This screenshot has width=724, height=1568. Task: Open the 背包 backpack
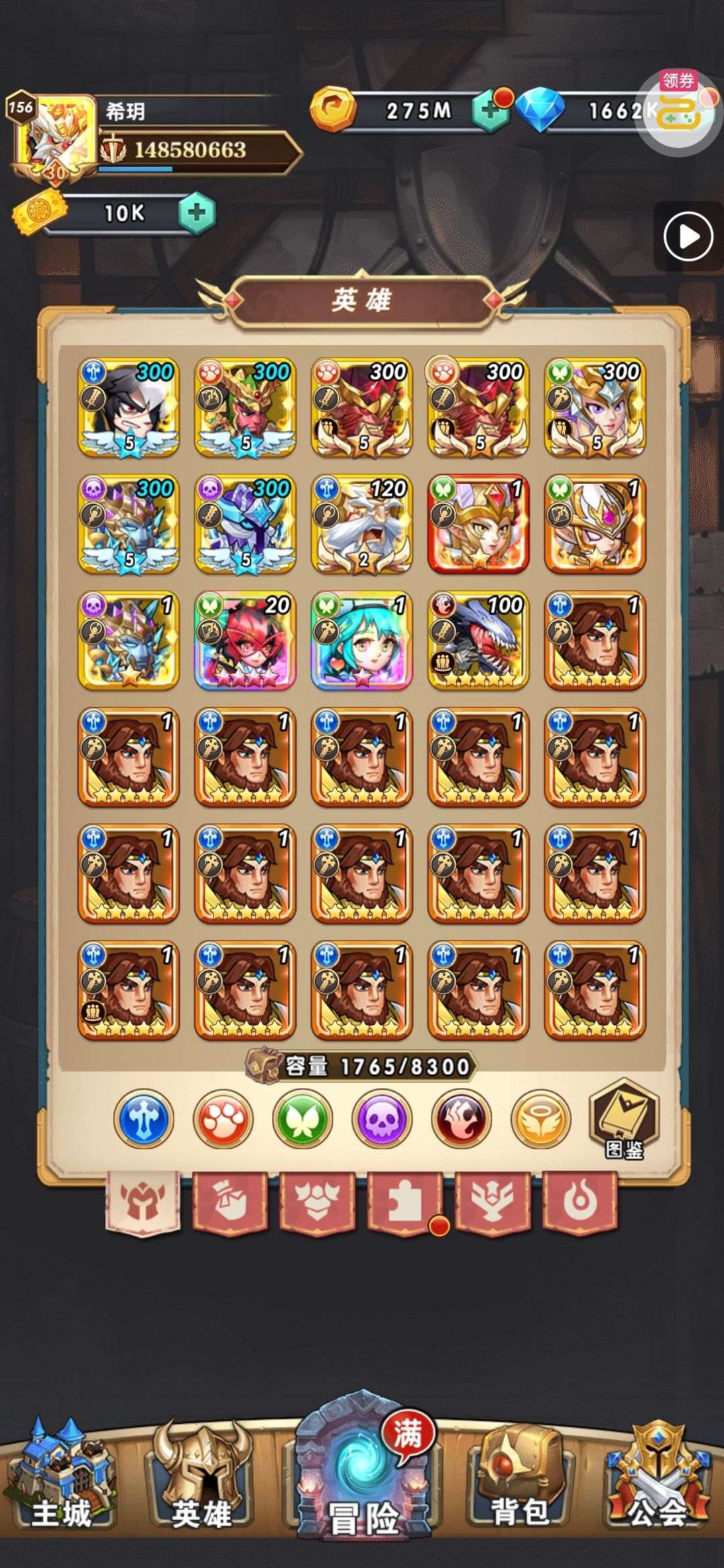click(520, 1474)
